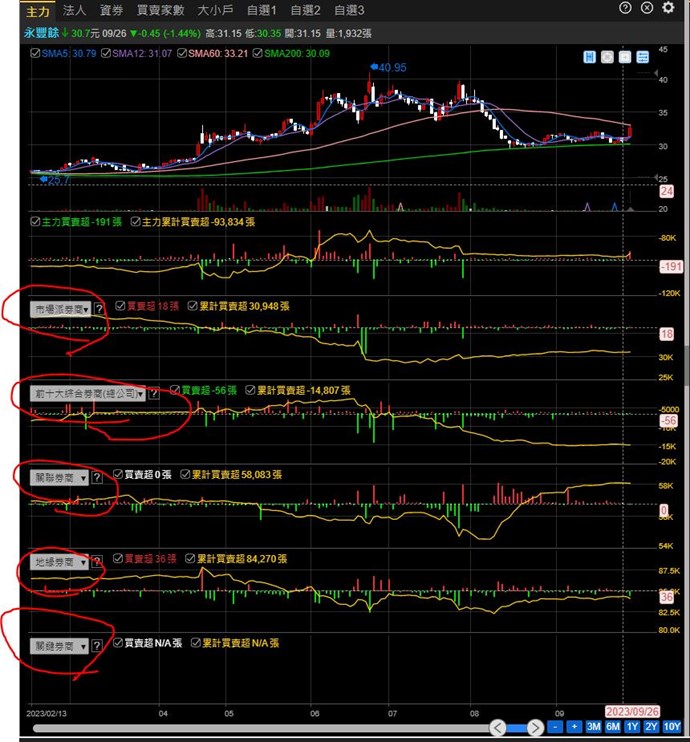Open the 市場派券商 dropdown
The image size is (690, 742).
point(60,309)
